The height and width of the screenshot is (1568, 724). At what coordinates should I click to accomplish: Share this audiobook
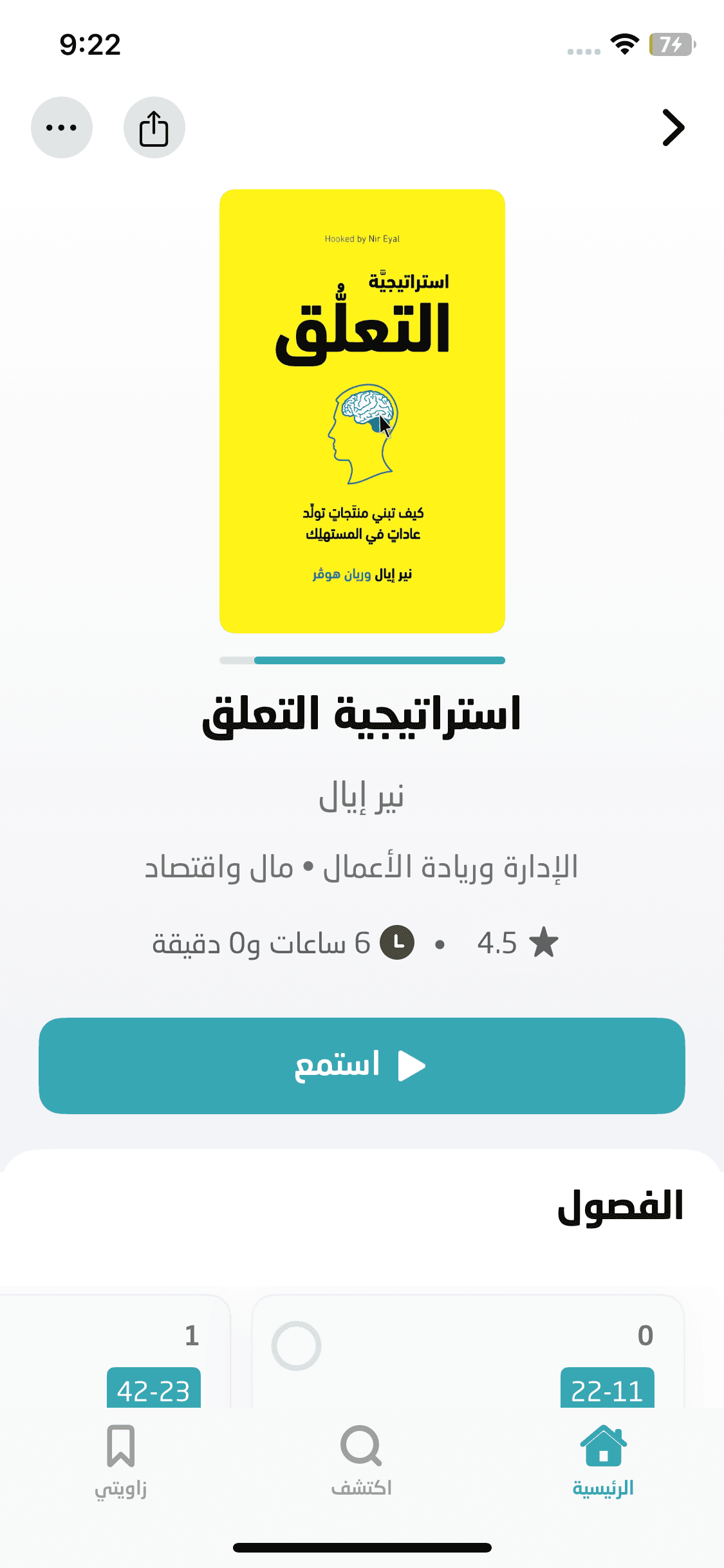tap(154, 127)
